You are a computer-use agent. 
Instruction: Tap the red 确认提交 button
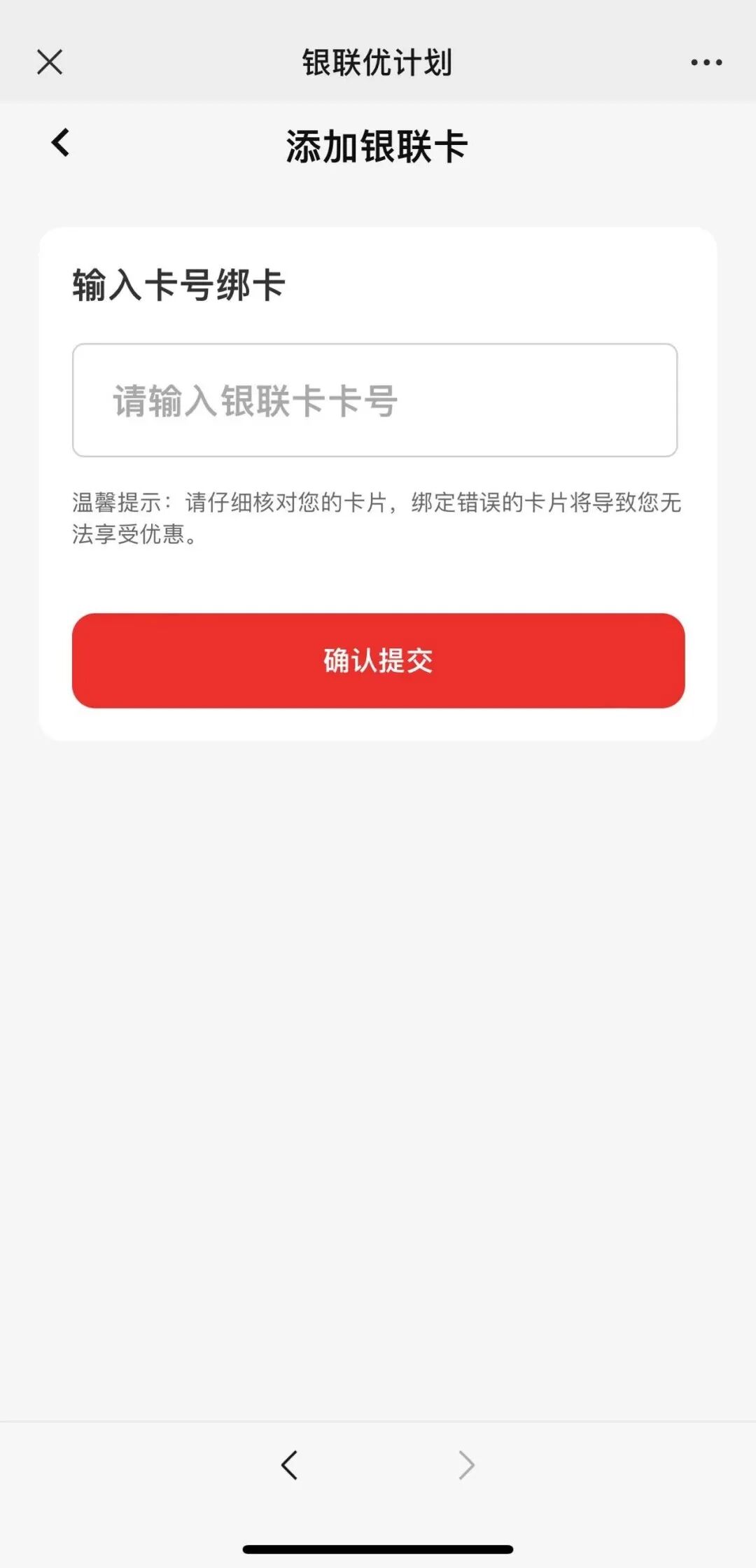tap(378, 661)
